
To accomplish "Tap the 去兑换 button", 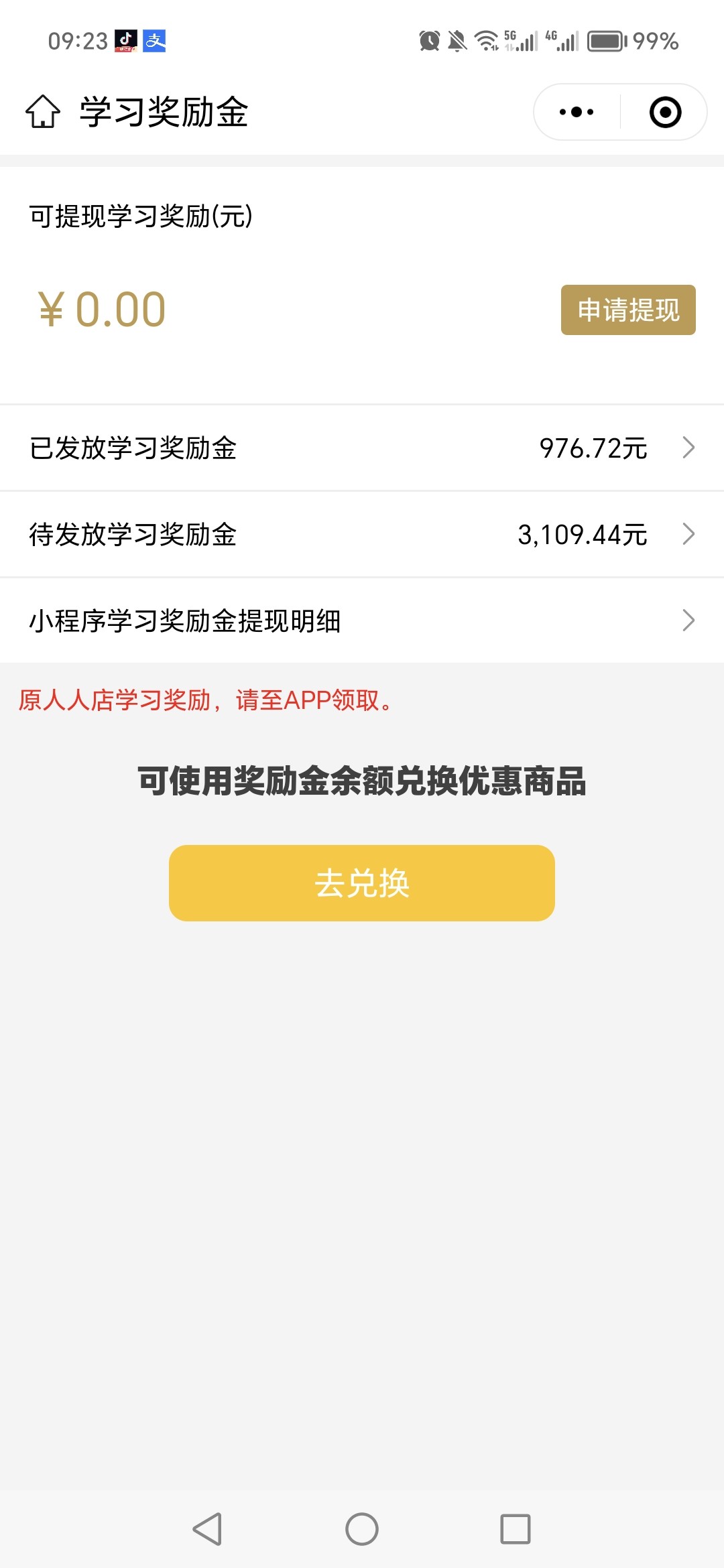I will 362,883.
